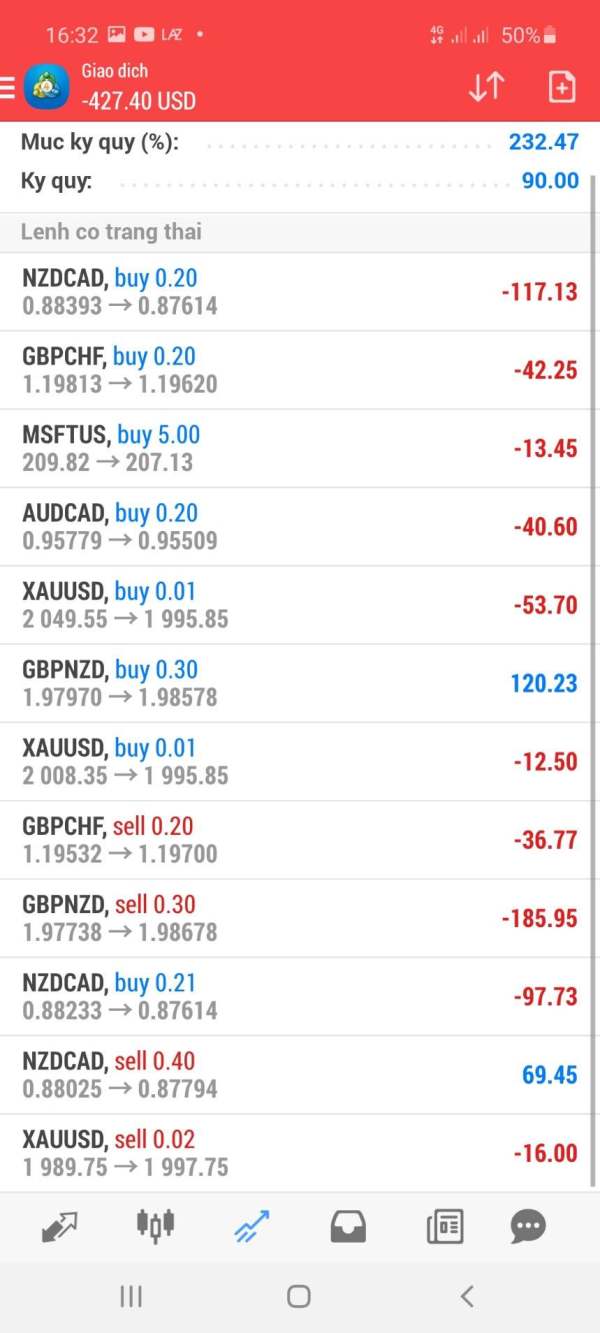Open the NZDCAD sell 0.40 position
The image size is (600, 1333).
point(300,1074)
